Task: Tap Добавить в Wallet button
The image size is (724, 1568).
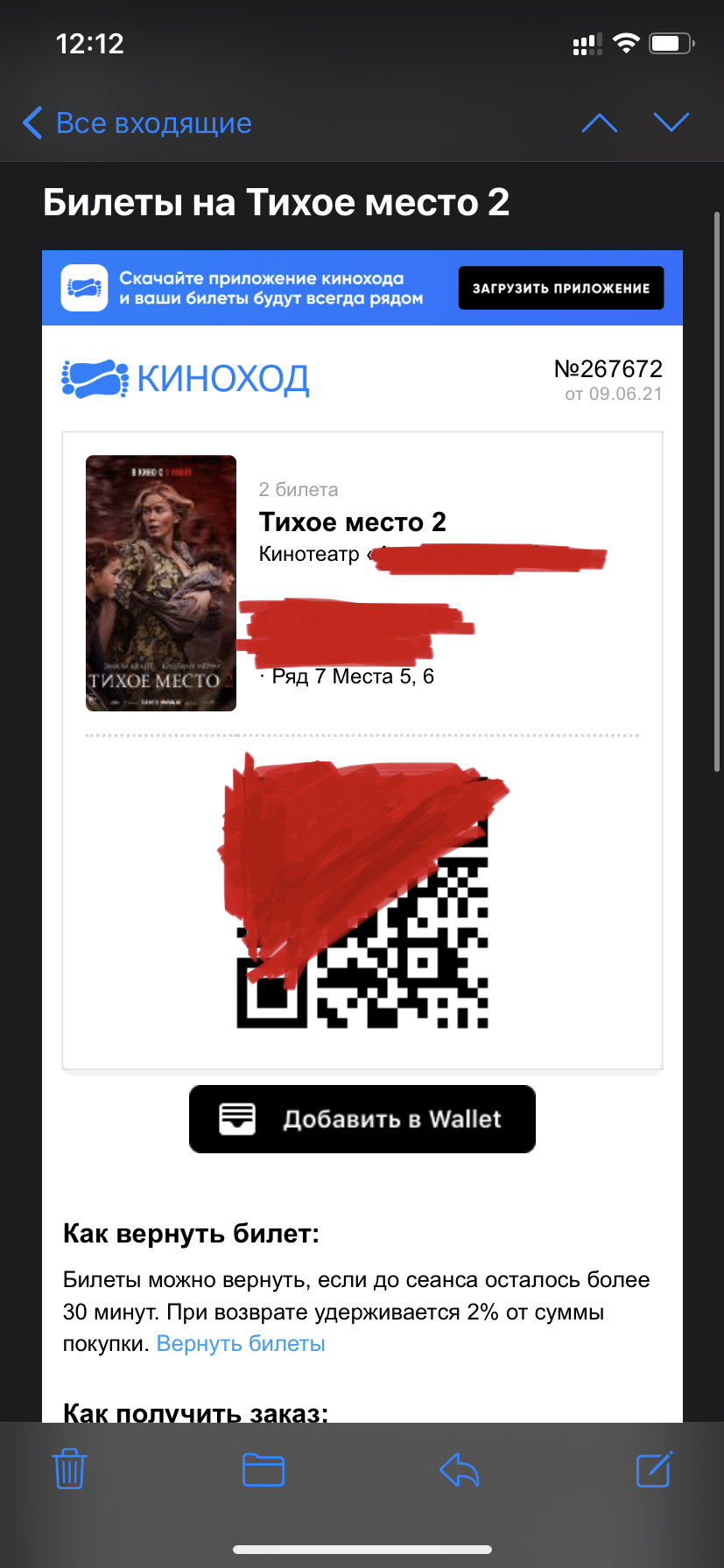Action: click(x=362, y=1119)
